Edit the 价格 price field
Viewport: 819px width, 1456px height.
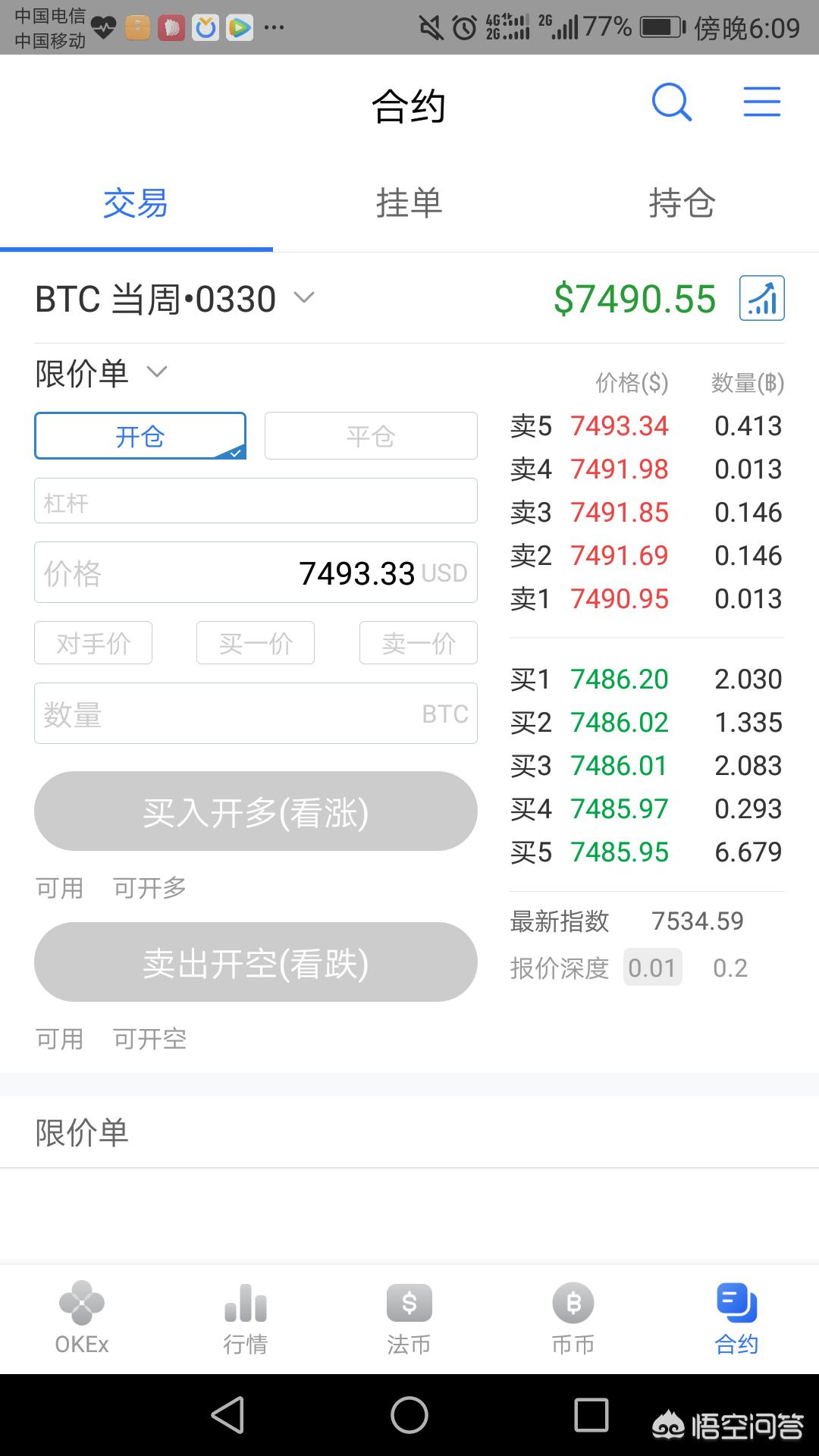coord(256,573)
